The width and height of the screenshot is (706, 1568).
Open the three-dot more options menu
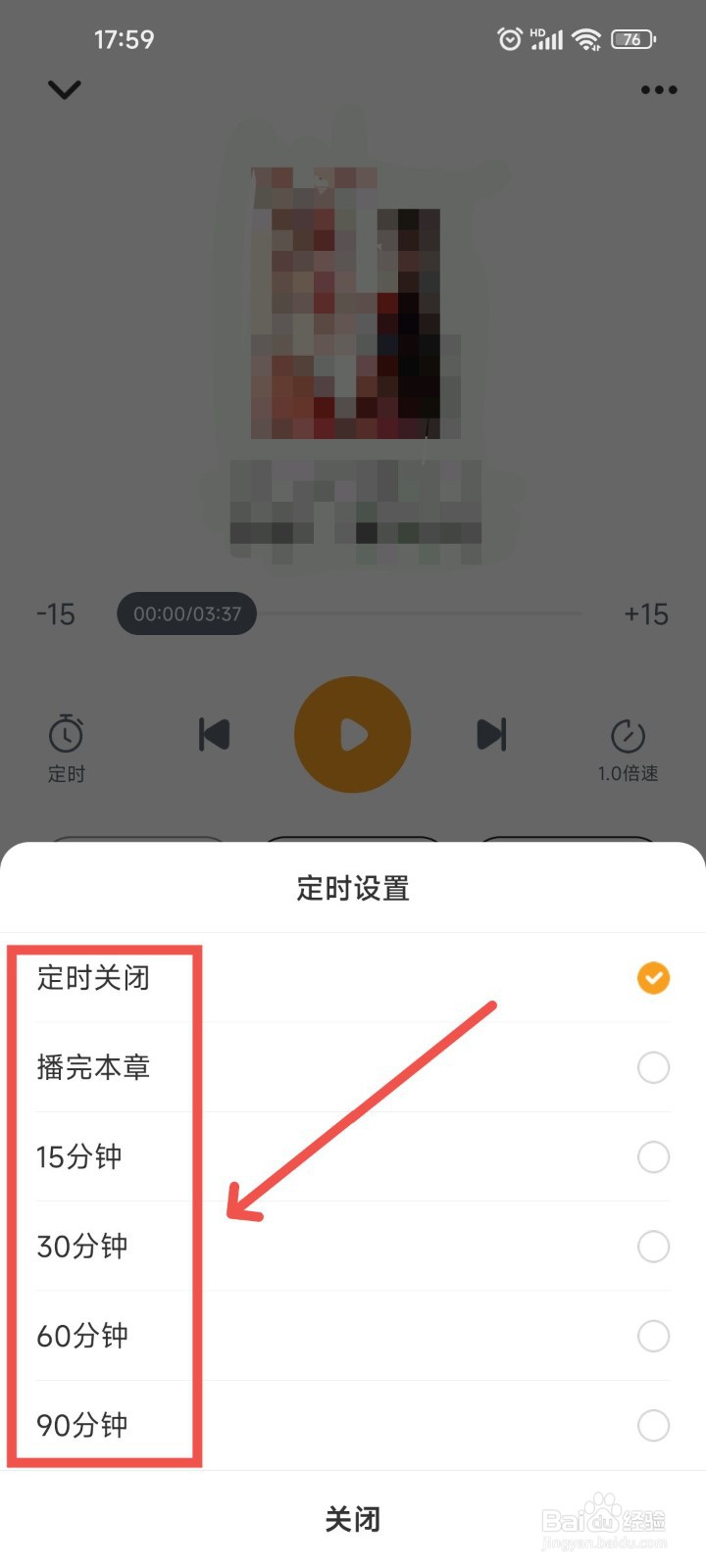(658, 89)
